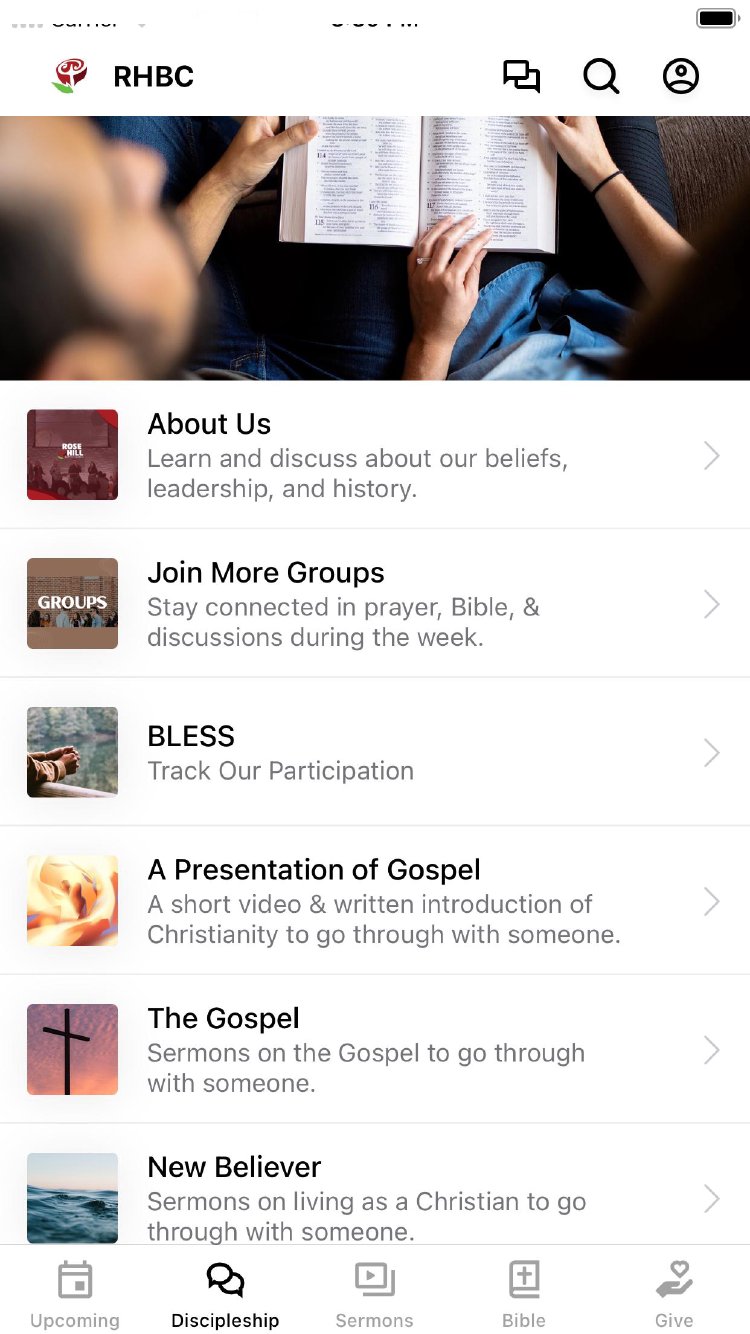Image resolution: width=750 pixels, height=1334 pixels.
Task: Switch to the Bible tab
Action: click(524, 1293)
